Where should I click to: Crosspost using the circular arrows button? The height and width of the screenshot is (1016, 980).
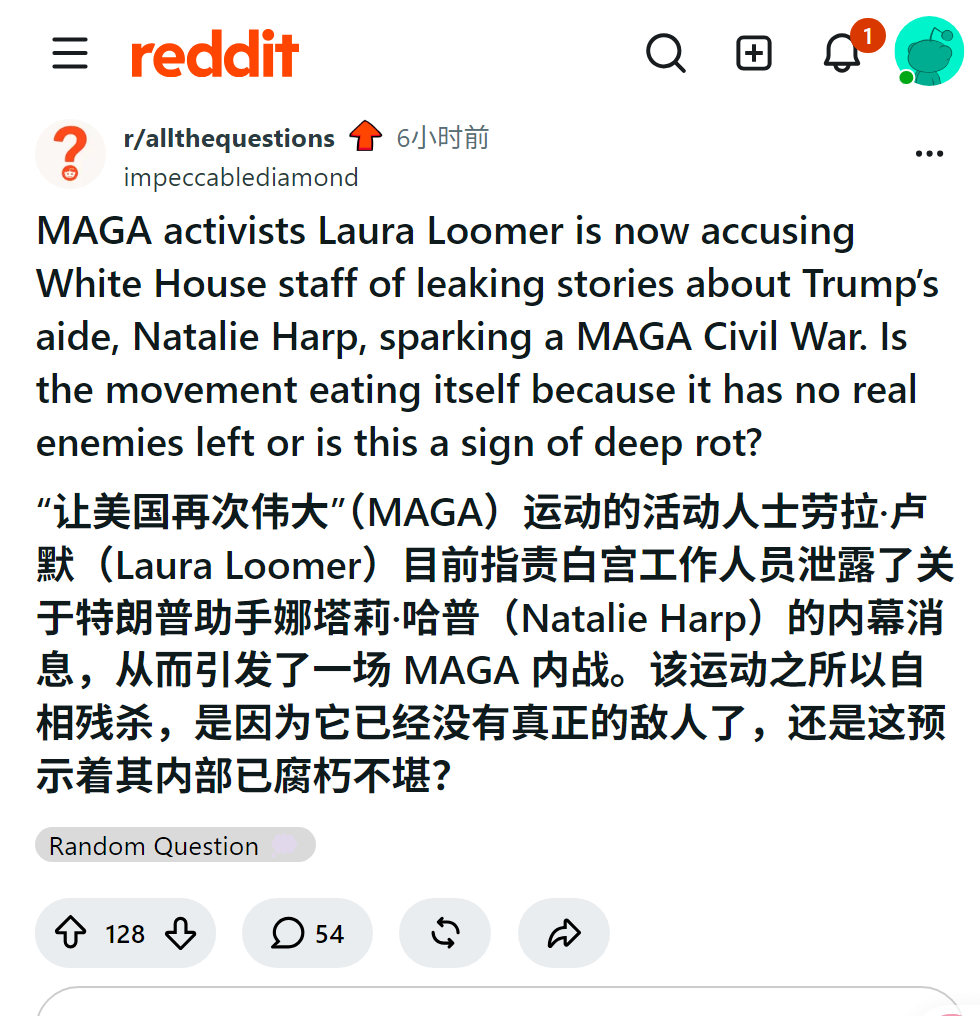click(x=445, y=933)
